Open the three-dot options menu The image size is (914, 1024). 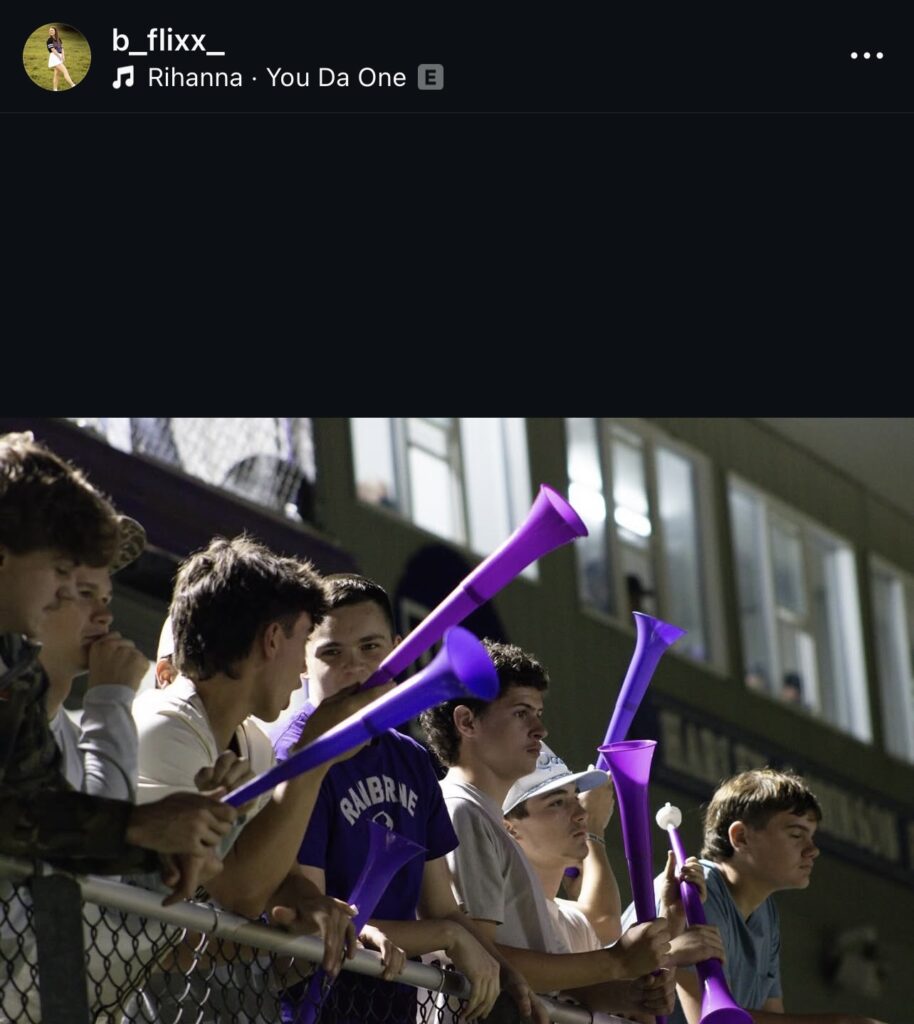866,56
